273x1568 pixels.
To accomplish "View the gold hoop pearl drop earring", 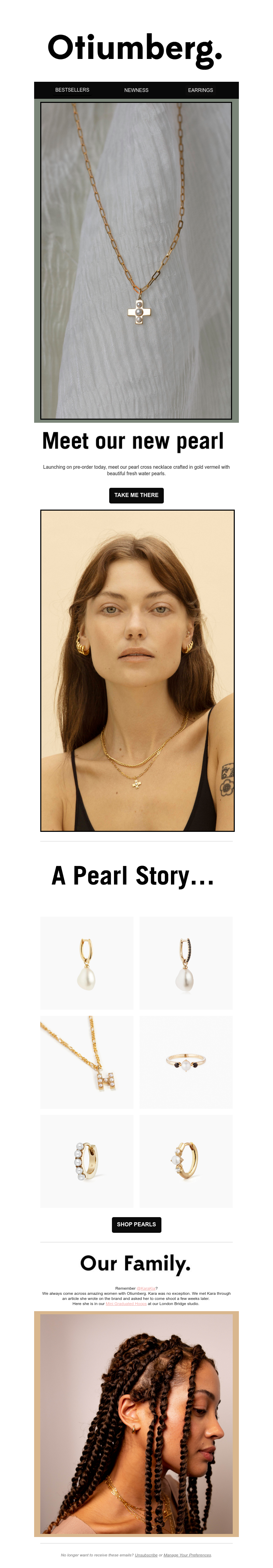I will tap(87, 963).
